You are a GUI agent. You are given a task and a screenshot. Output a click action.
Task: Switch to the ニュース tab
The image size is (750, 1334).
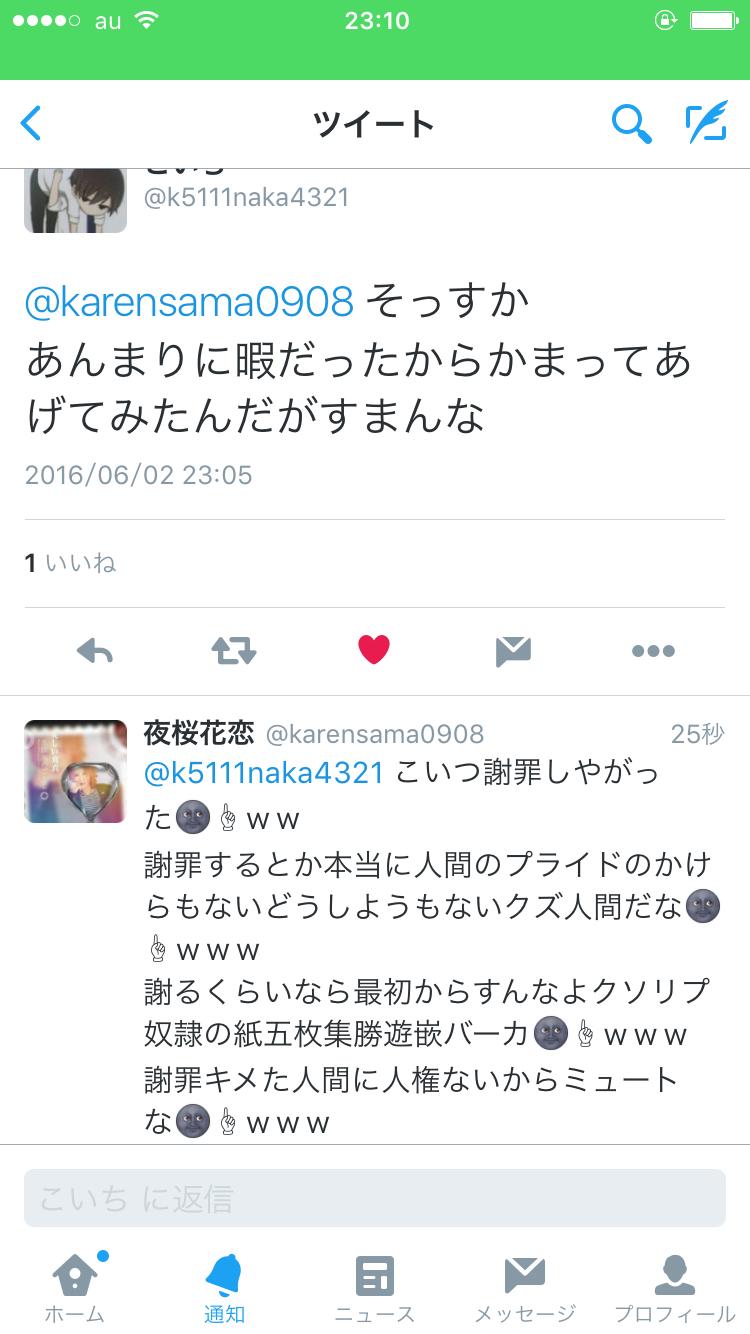374,1287
